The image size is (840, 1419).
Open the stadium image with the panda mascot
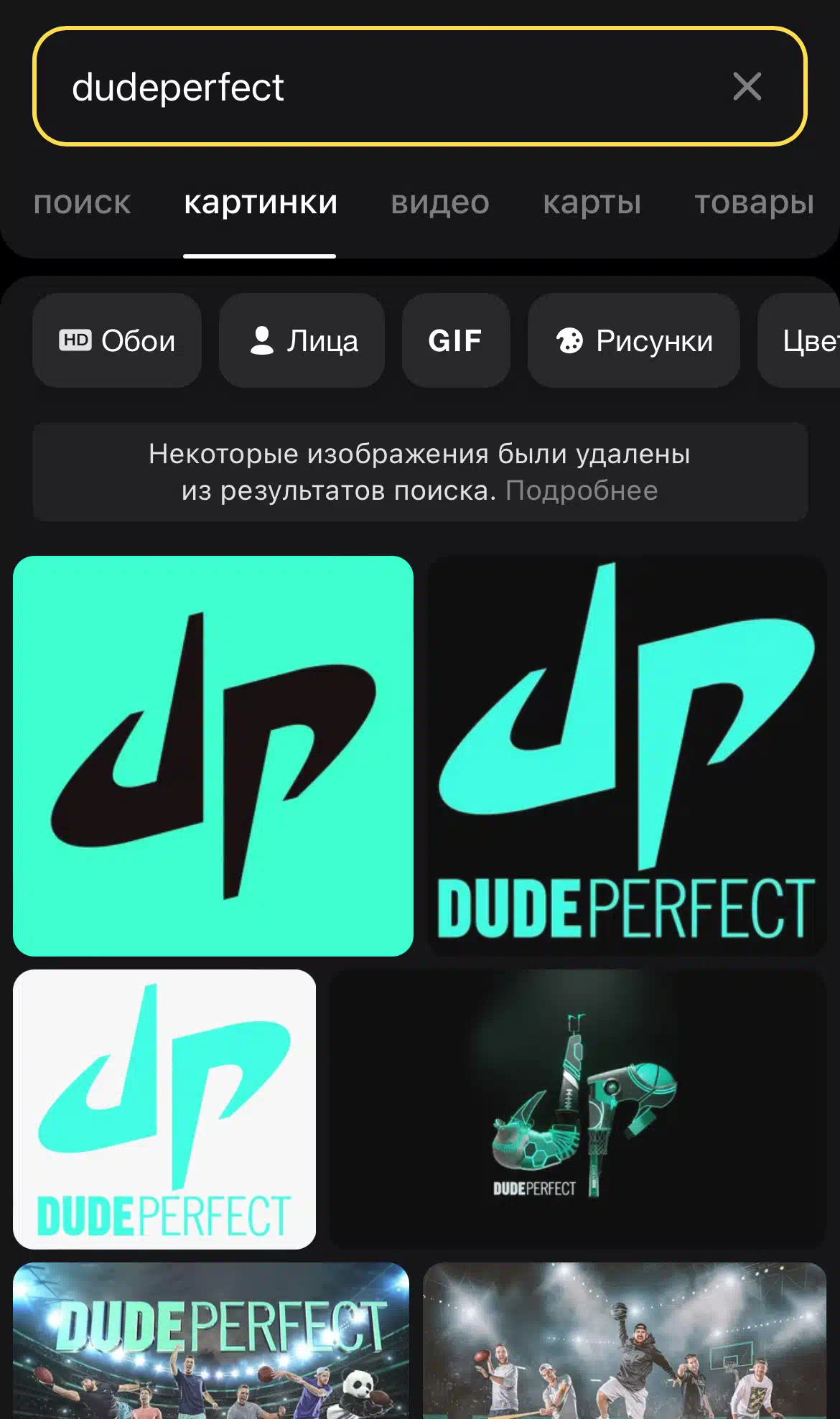pyautogui.click(x=211, y=1340)
